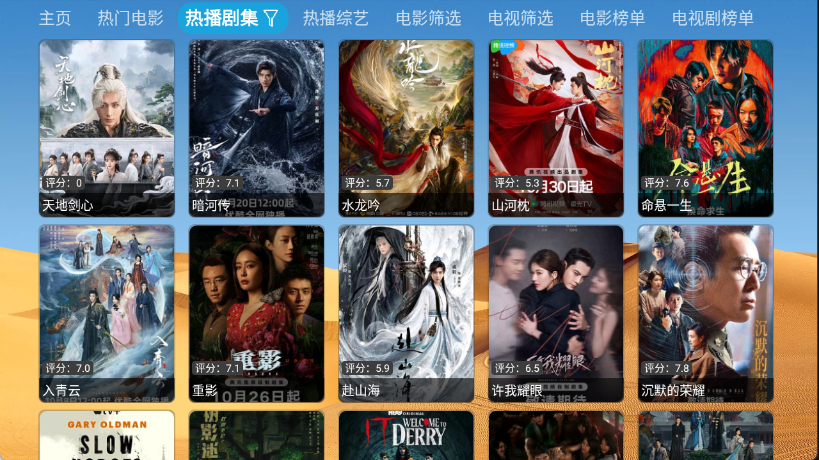Open the 入青云 drama card

pos(107,313)
